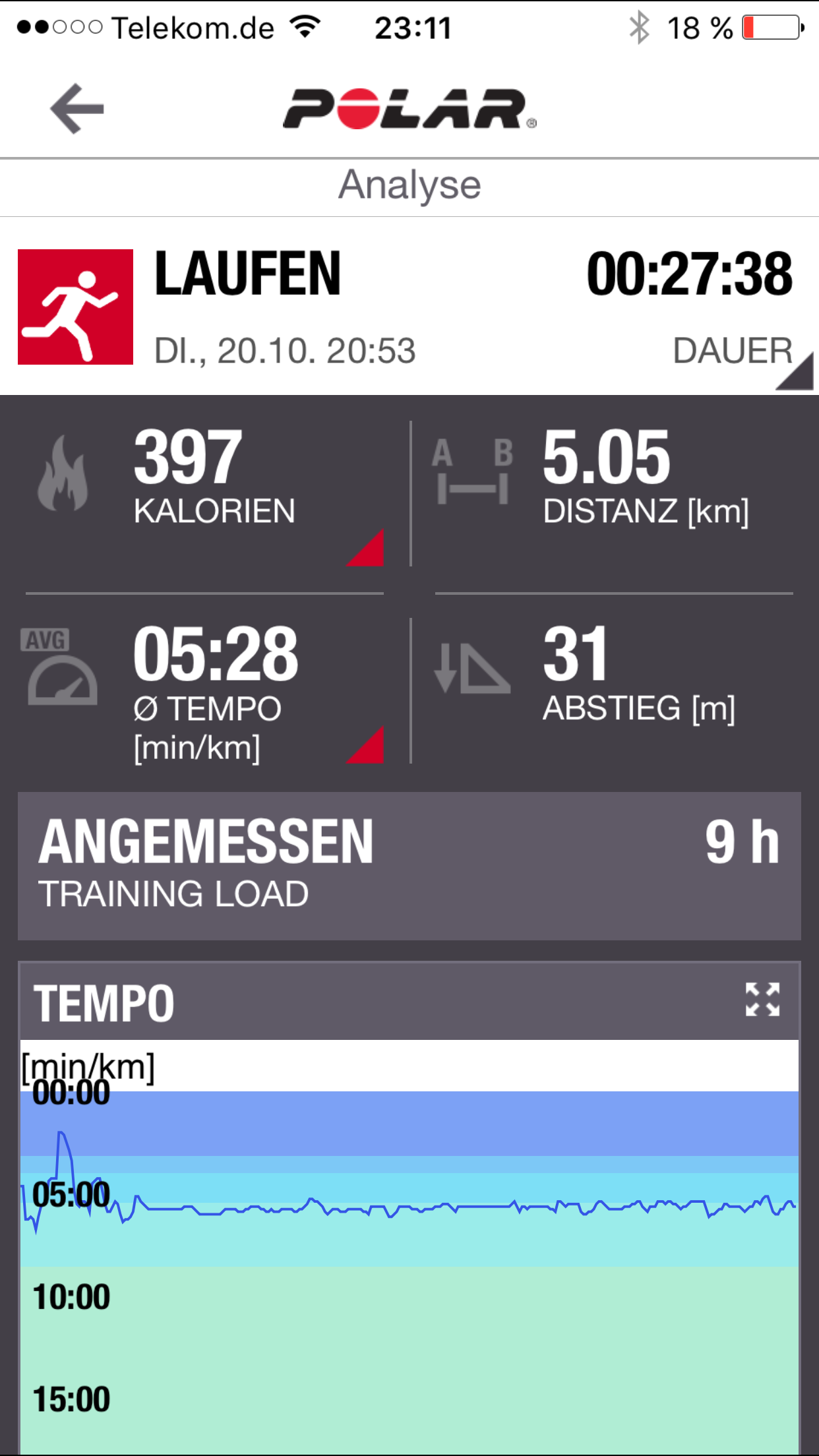Viewport: 819px width, 1456px height.
Task: Open the Angemessen Training Load card
Action: 409,865
